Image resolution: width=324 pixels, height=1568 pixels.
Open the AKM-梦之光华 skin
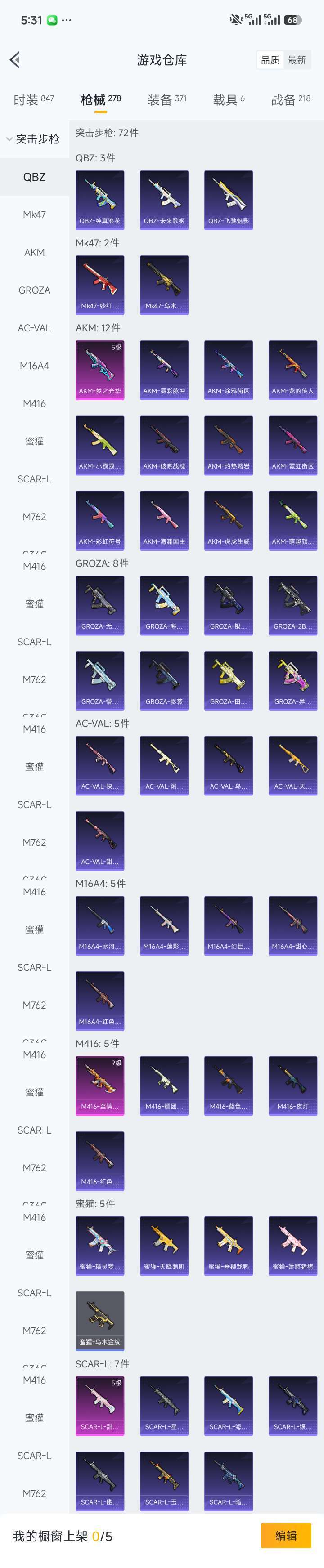tap(100, 370)
